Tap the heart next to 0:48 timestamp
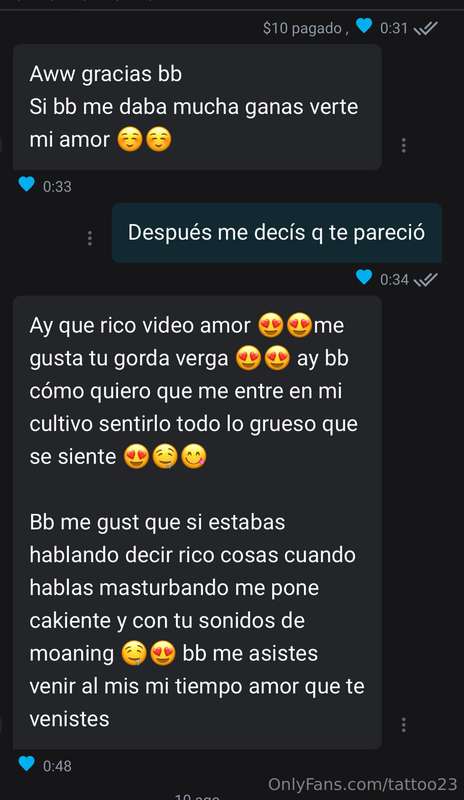This screenshot has width=464, height=800. 27,763
